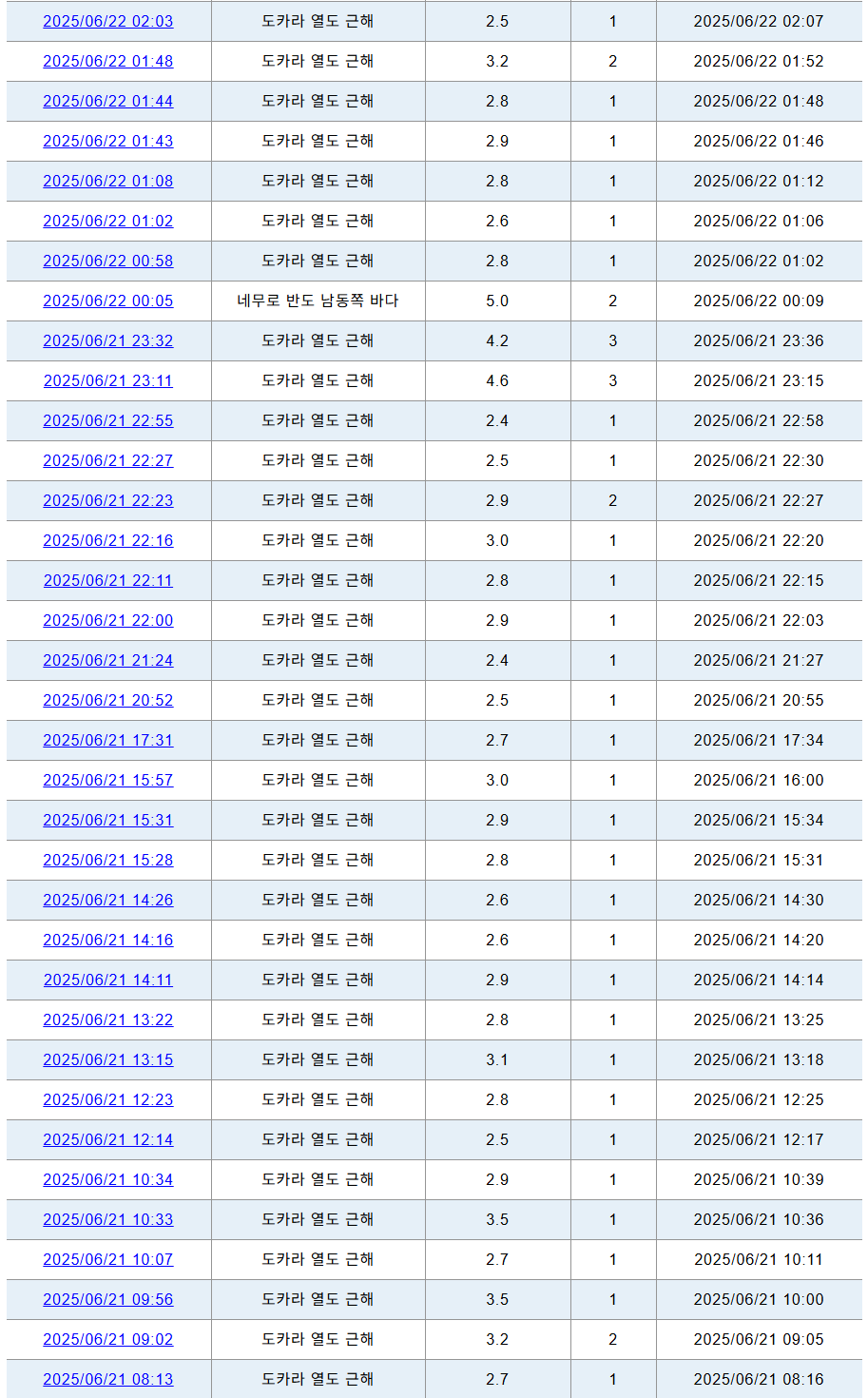Tap the 2025/06/21 13:15 earthquake link
This screenshot has width=868, height=1398.
pyautogui.click(x=108, y=1059)
